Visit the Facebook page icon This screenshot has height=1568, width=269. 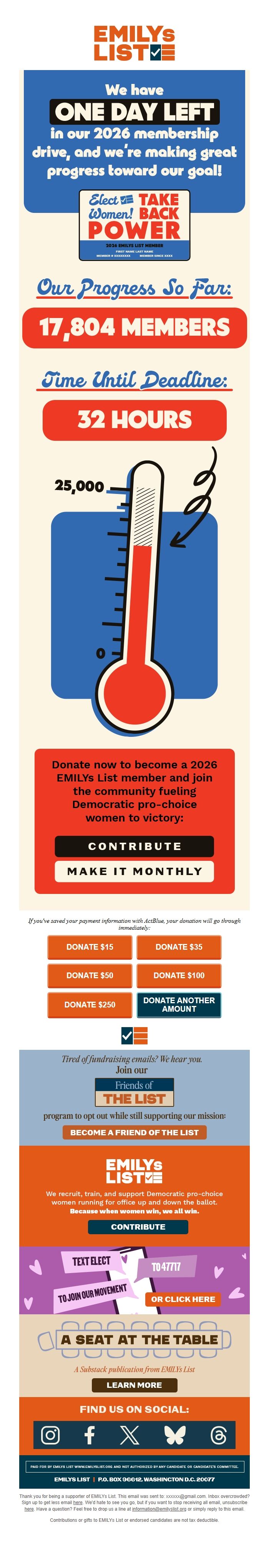(90, 1435)
